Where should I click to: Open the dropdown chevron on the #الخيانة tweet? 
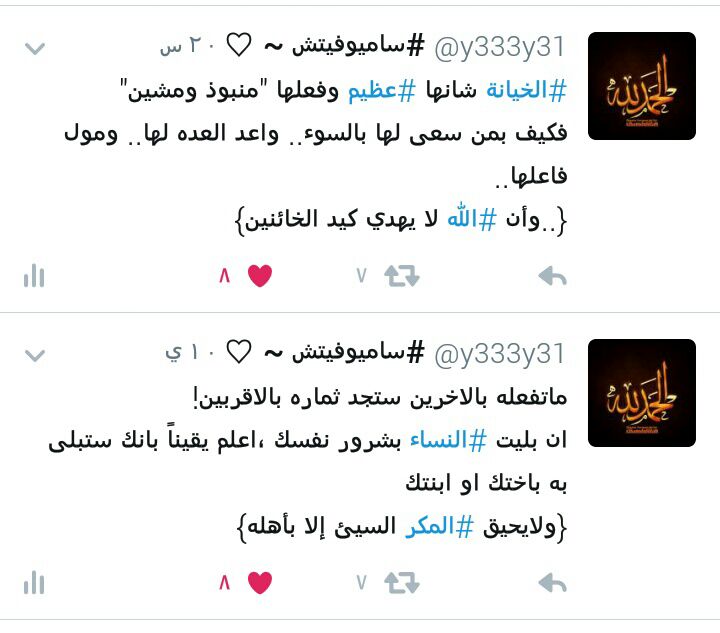click(35, 48)
